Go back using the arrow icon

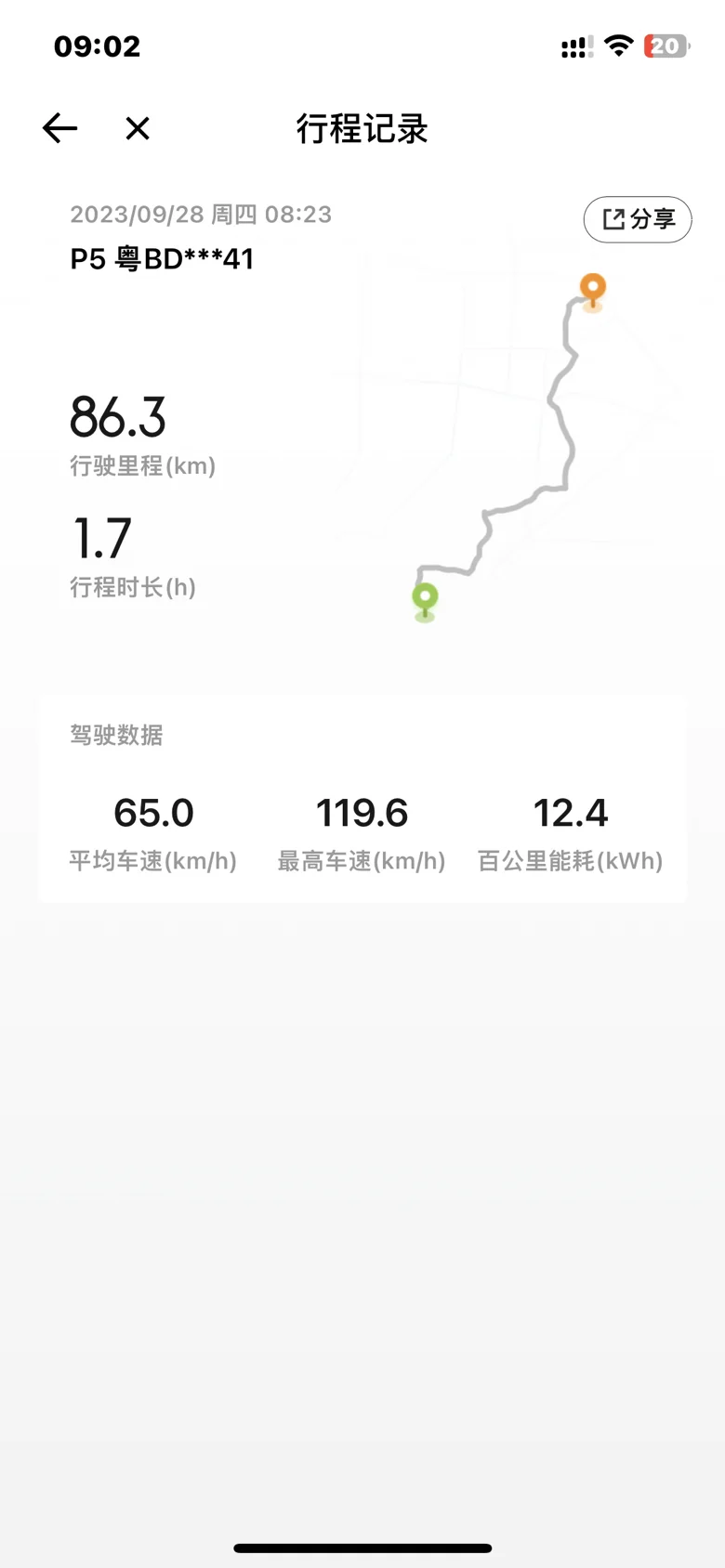(x=59, y=128)
